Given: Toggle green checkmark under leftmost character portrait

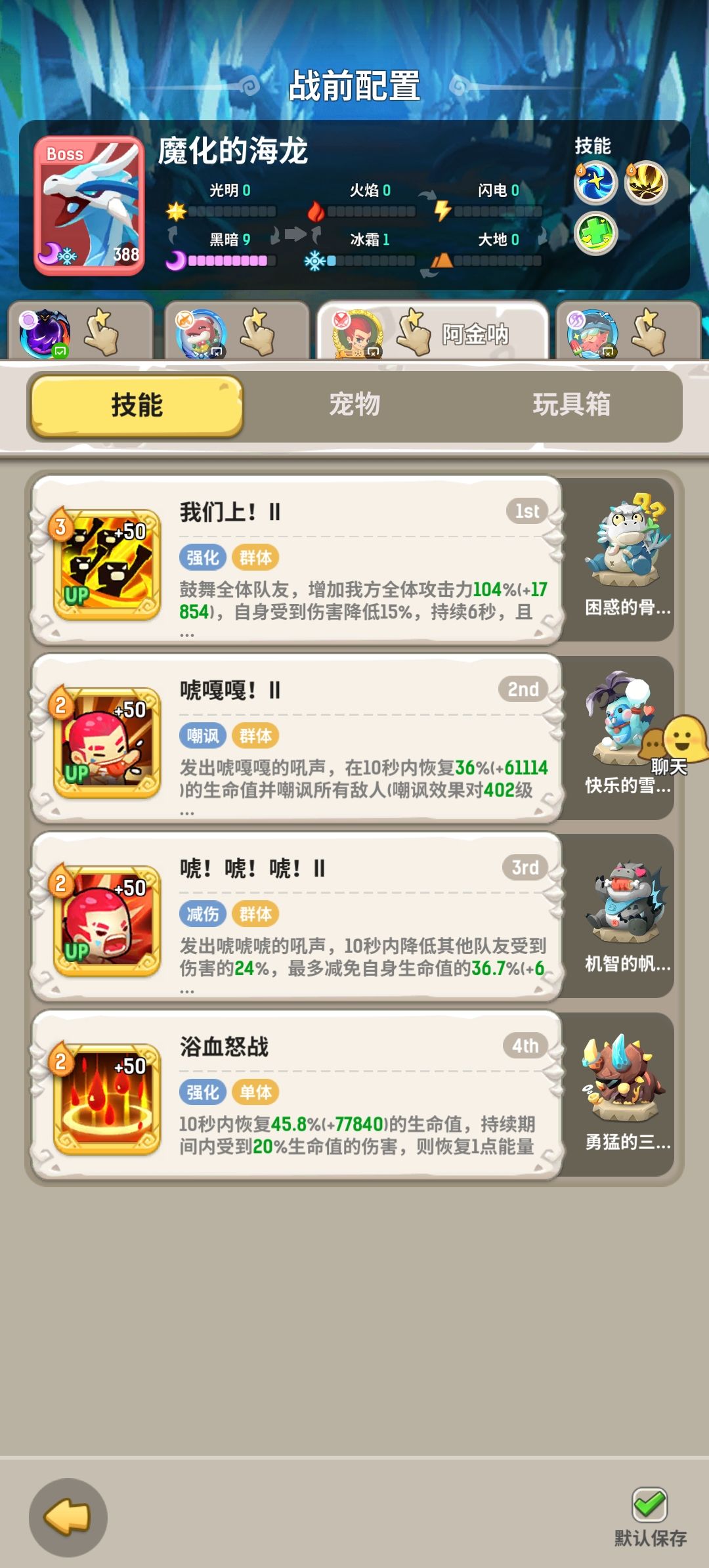Looking at the screenshot, I should 60,352.
